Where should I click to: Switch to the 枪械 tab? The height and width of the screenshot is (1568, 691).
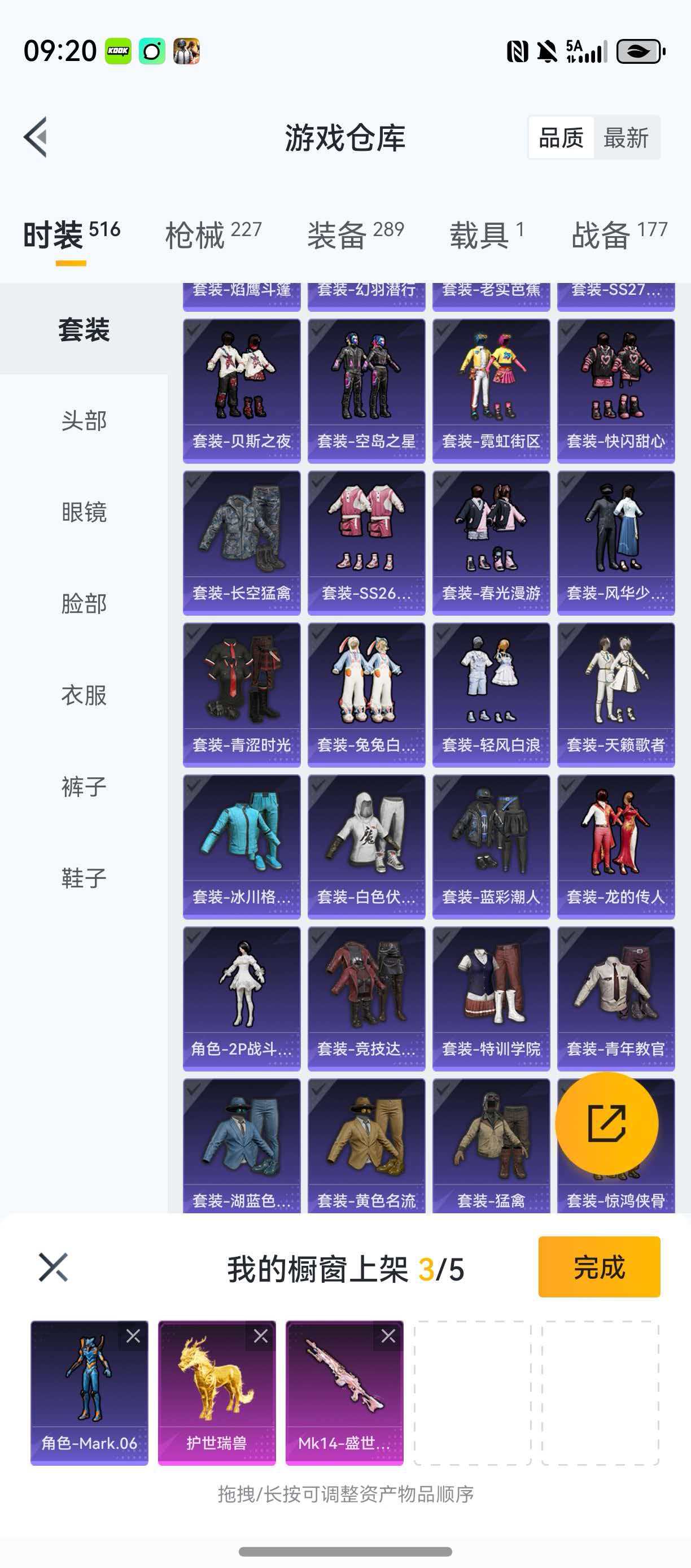tap(213, 234)
